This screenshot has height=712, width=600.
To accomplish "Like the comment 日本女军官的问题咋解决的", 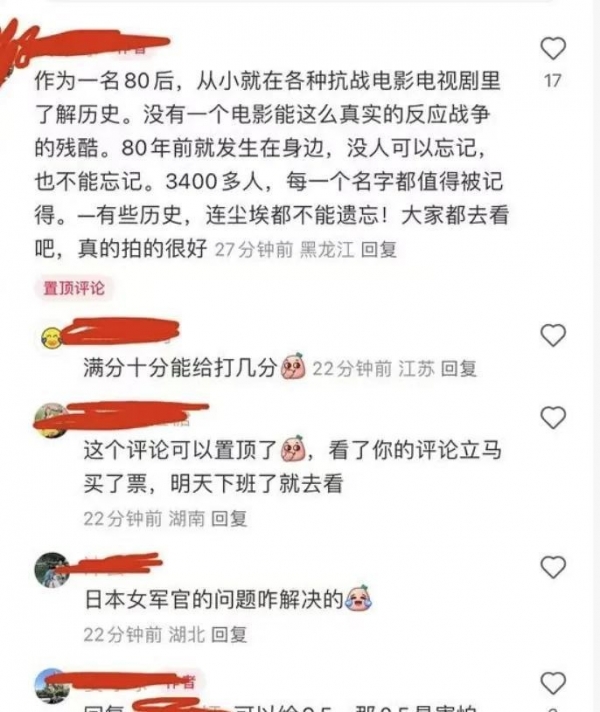I will click(553, 568).
